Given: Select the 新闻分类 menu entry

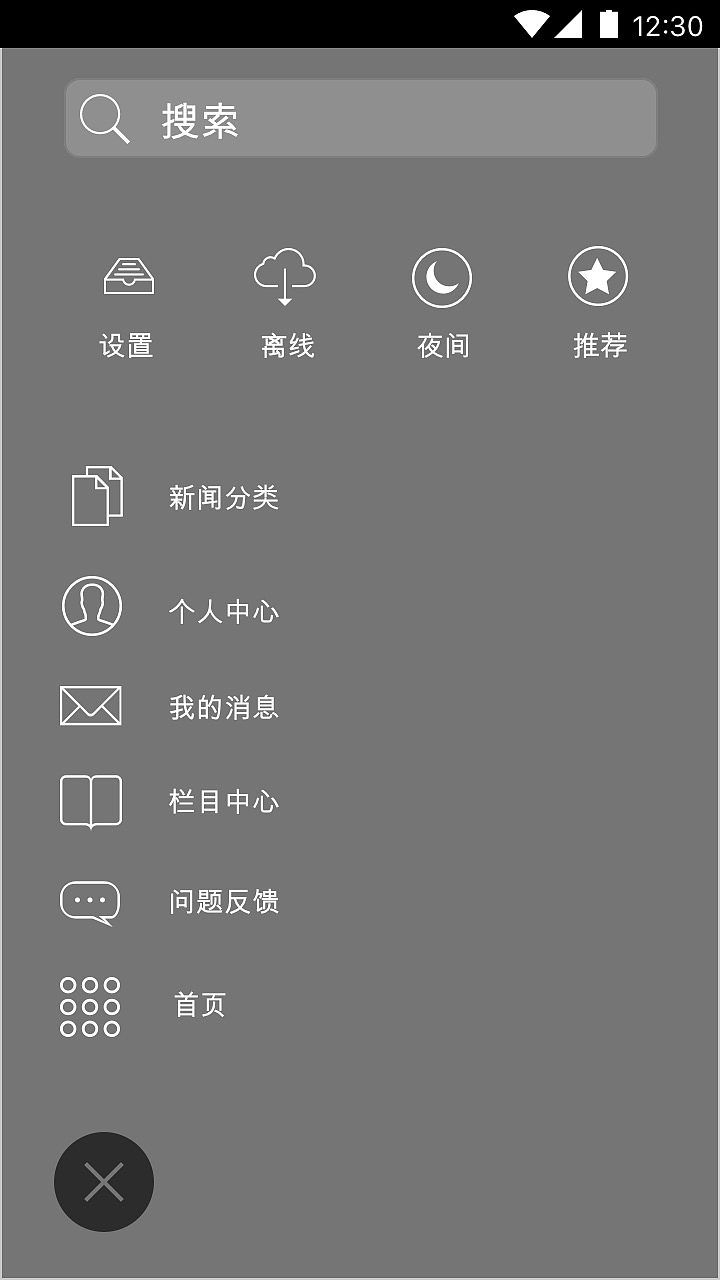Looking at the screenshot, I should click(224, 497).
